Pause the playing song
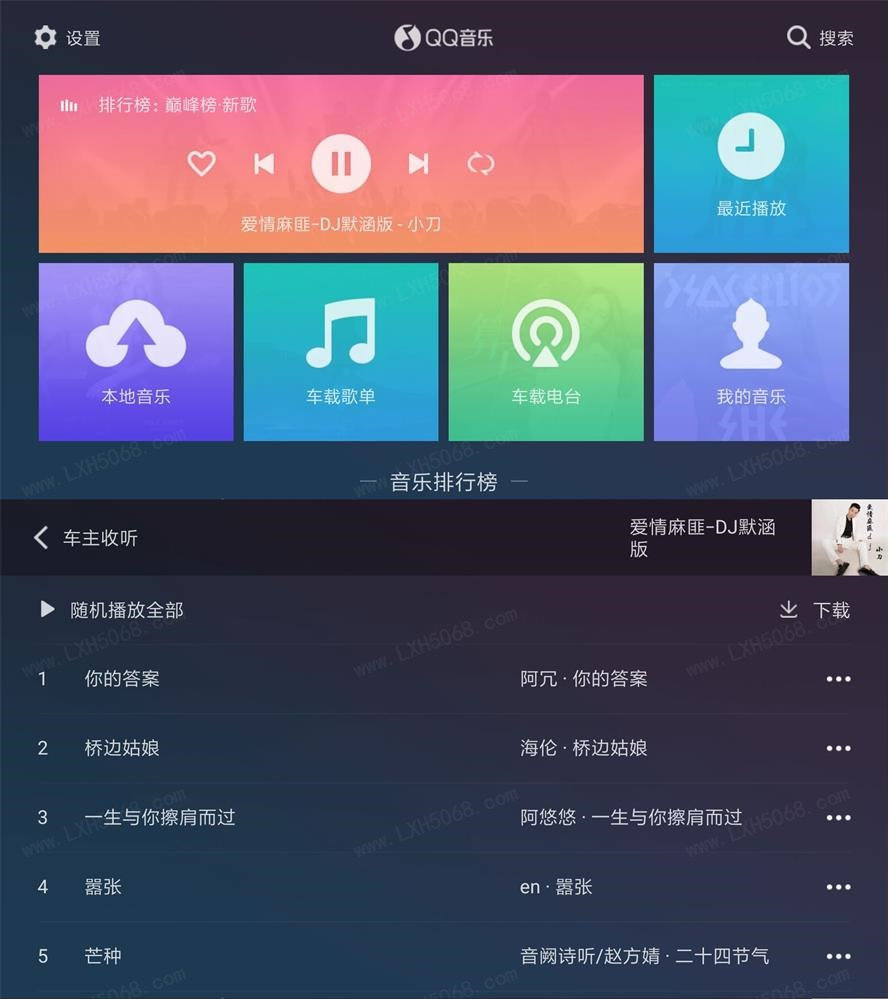The width and height of the screenshot is (888, 999). [341, 163]
